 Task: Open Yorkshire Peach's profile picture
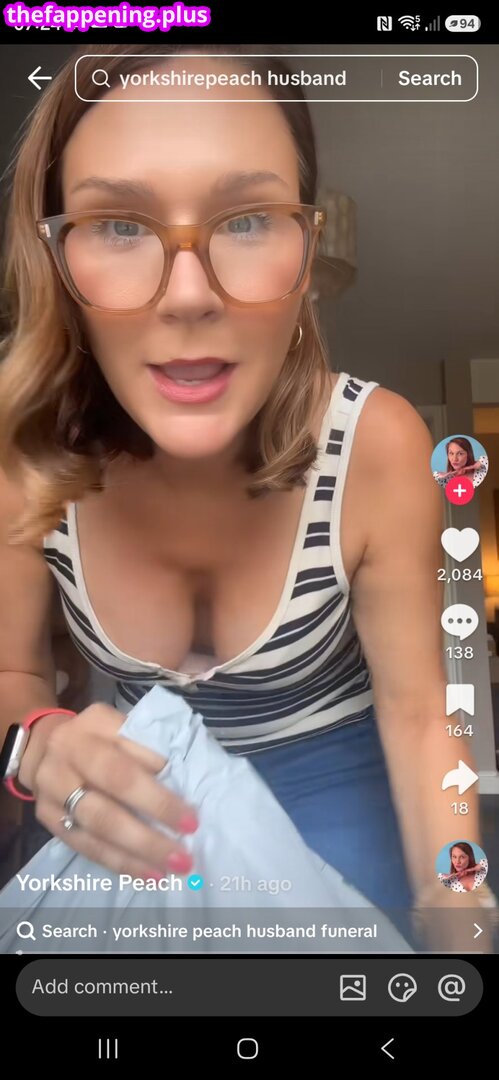tap(459, 461)
